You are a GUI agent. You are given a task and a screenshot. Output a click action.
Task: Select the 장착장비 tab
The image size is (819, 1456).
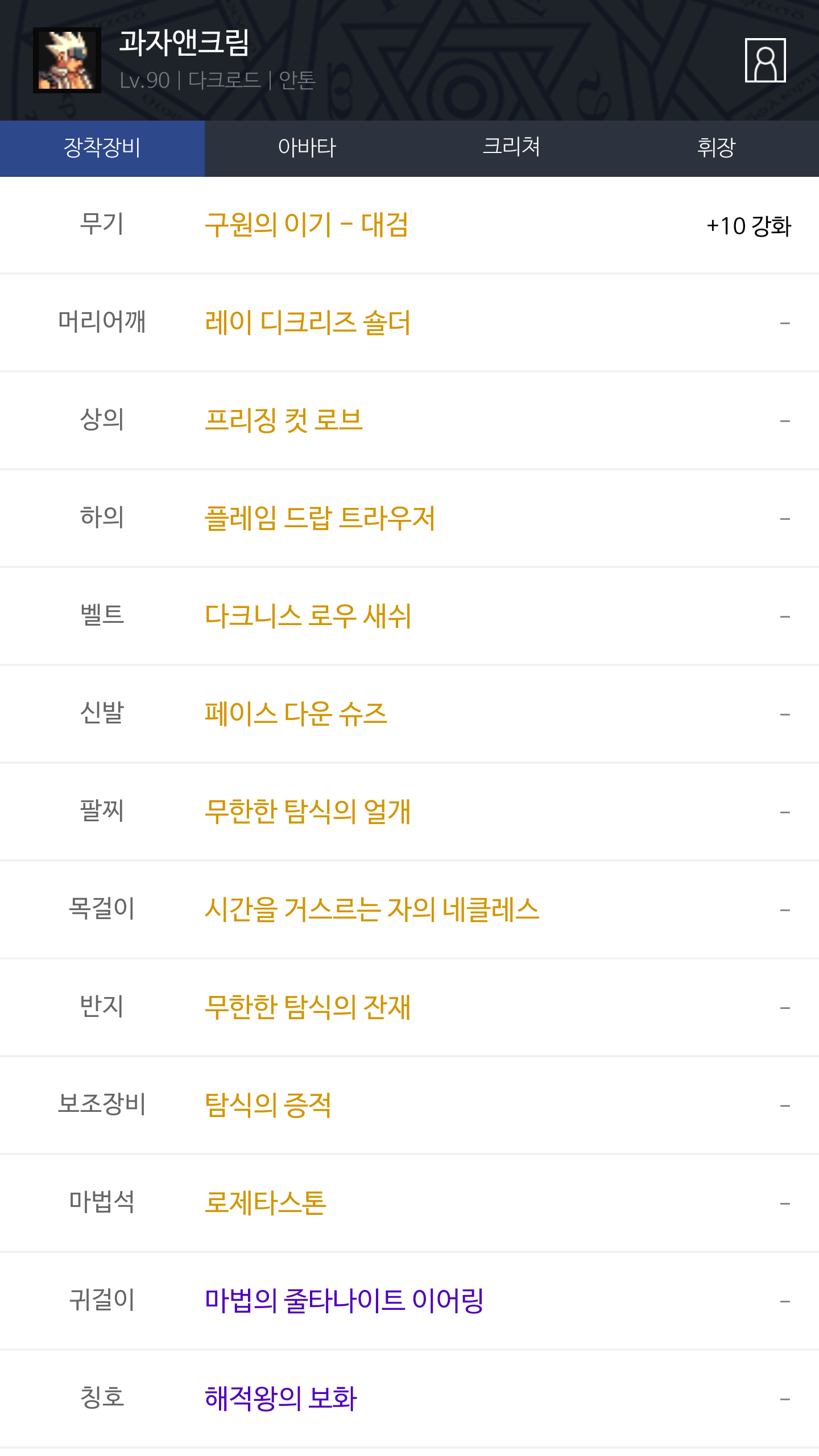click(x=102, y=148)
